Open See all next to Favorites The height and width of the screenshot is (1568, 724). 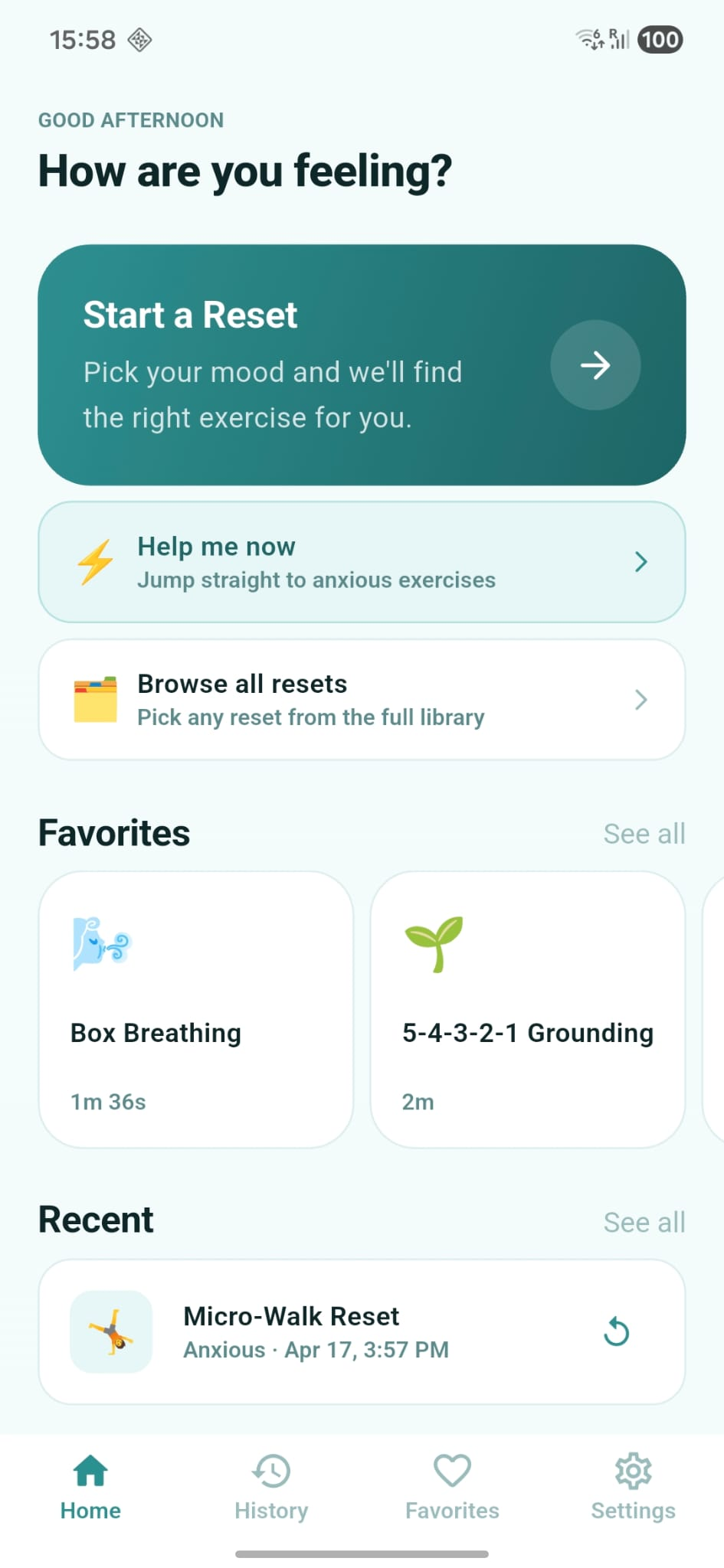pos(644,834)
